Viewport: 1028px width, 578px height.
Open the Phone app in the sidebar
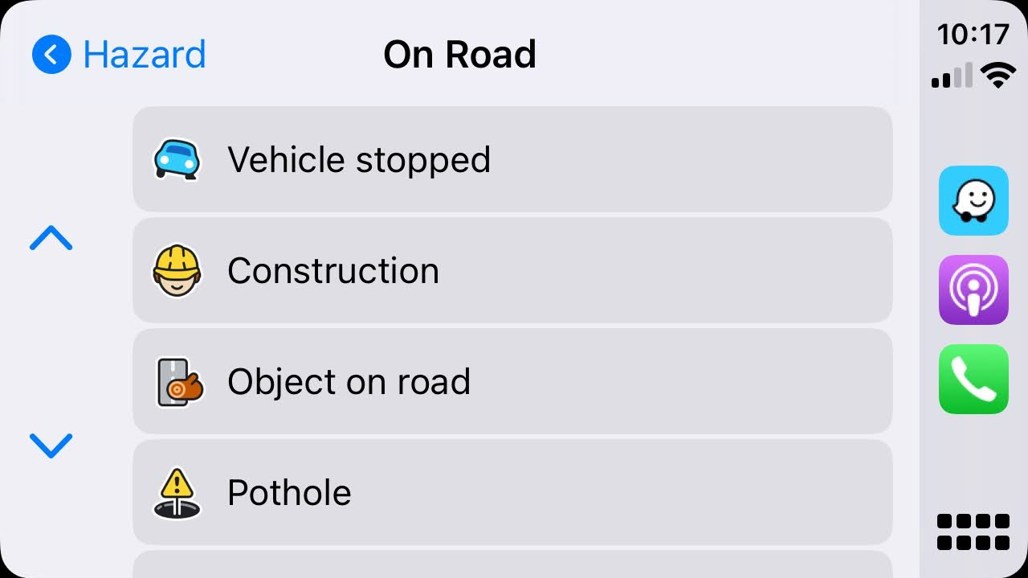click(x=973, y=379)
